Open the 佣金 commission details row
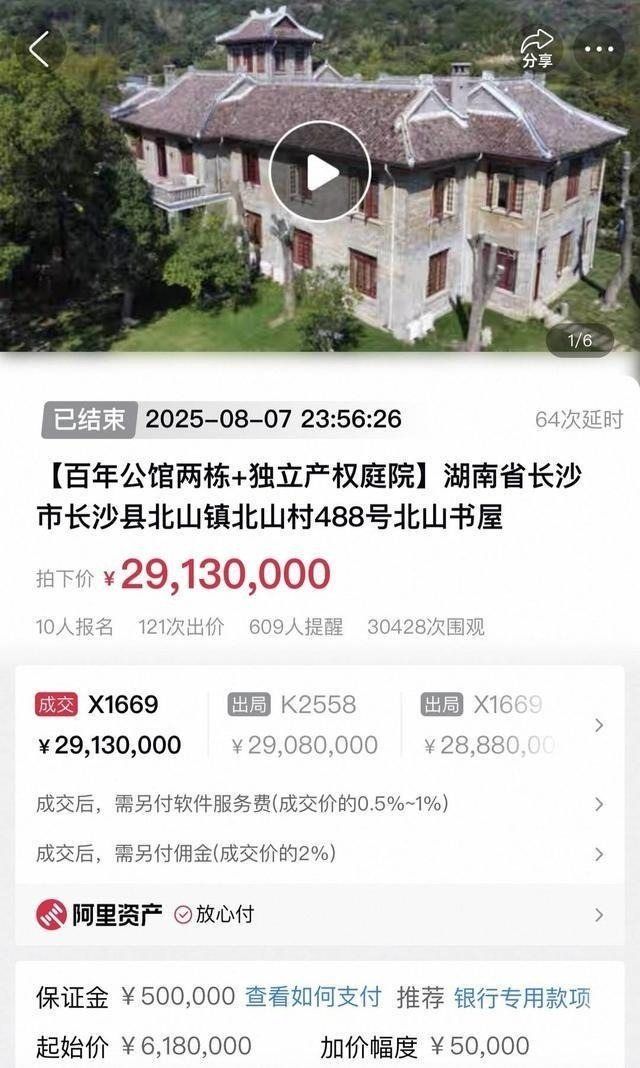This screenshot has width=640, height=1068. pyautogui.click(x=320, y=854)
